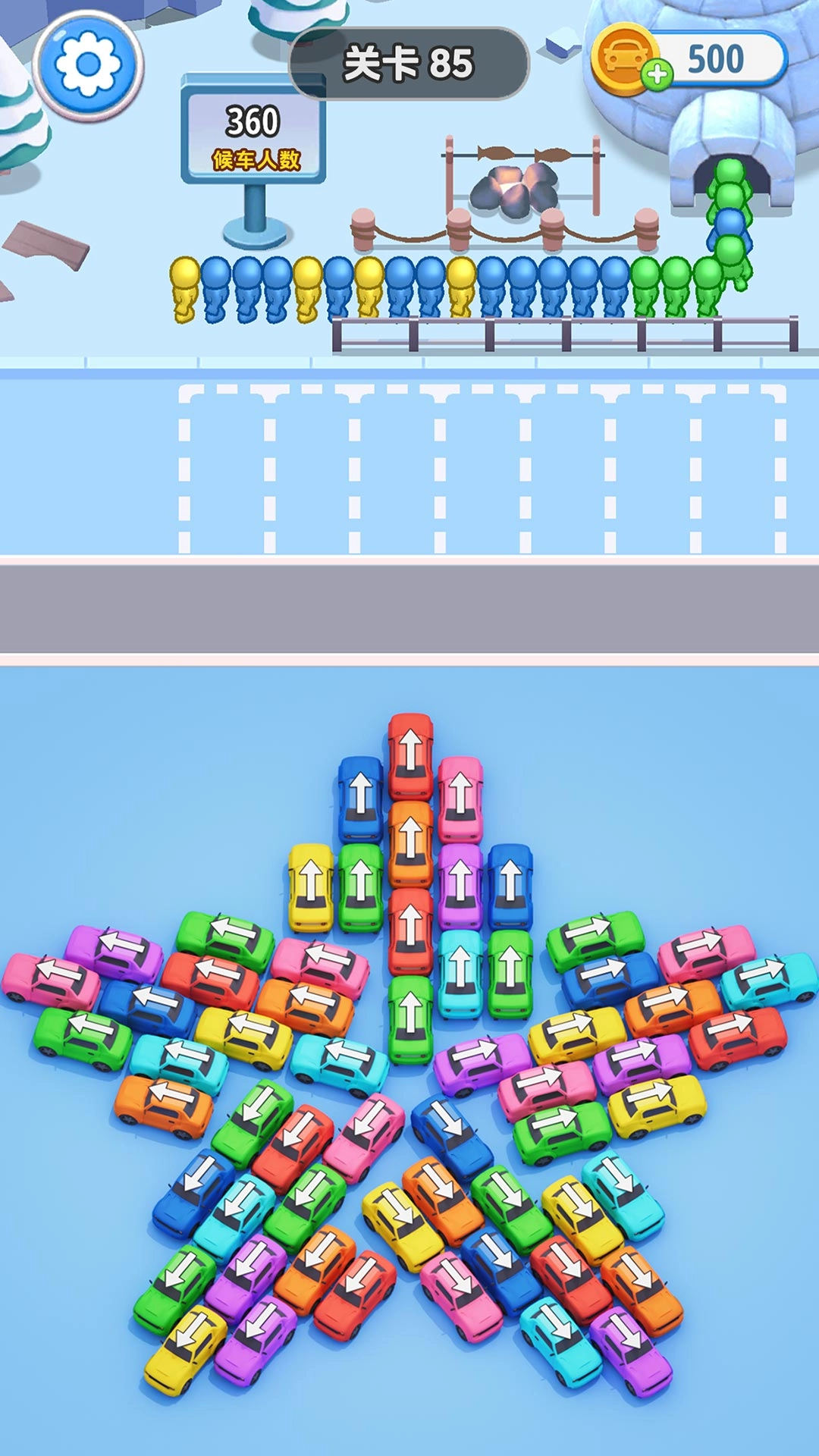Select the orange car with the up arrow
Image resolution: width=819 pixels, height=1456 pixels.
point(410,843)
